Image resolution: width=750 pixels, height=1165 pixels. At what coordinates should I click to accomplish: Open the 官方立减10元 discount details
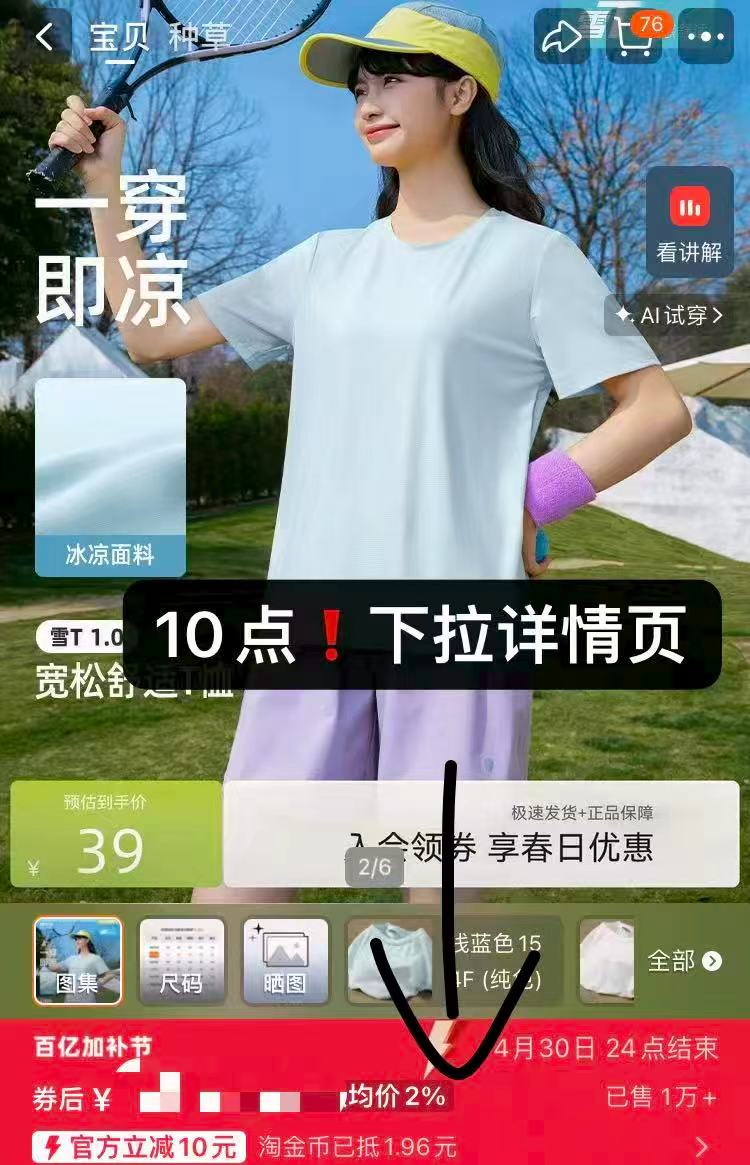click(138, 1146)
